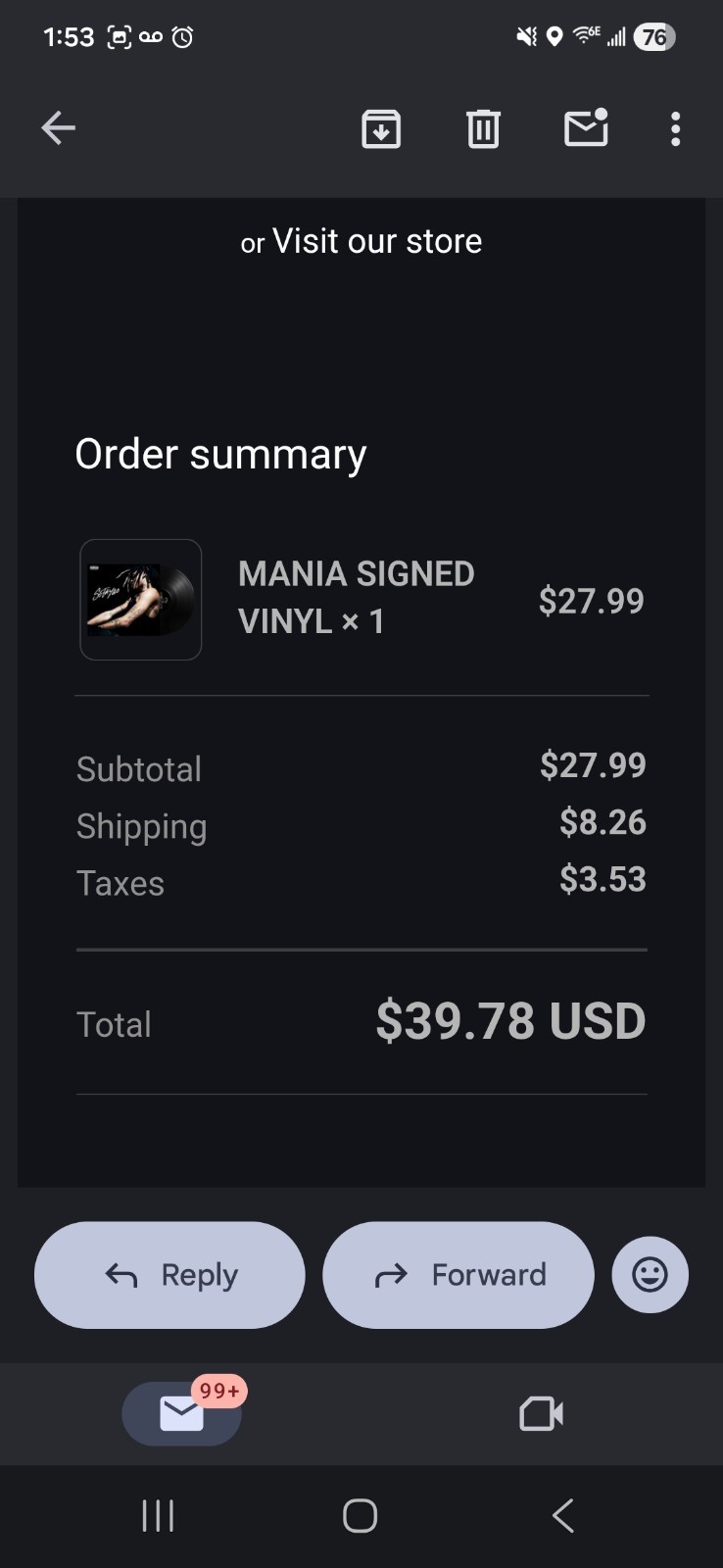The image size is (723, 1568).
Task: Open the overflow menu with three dots
Action: tap(675, 127)
